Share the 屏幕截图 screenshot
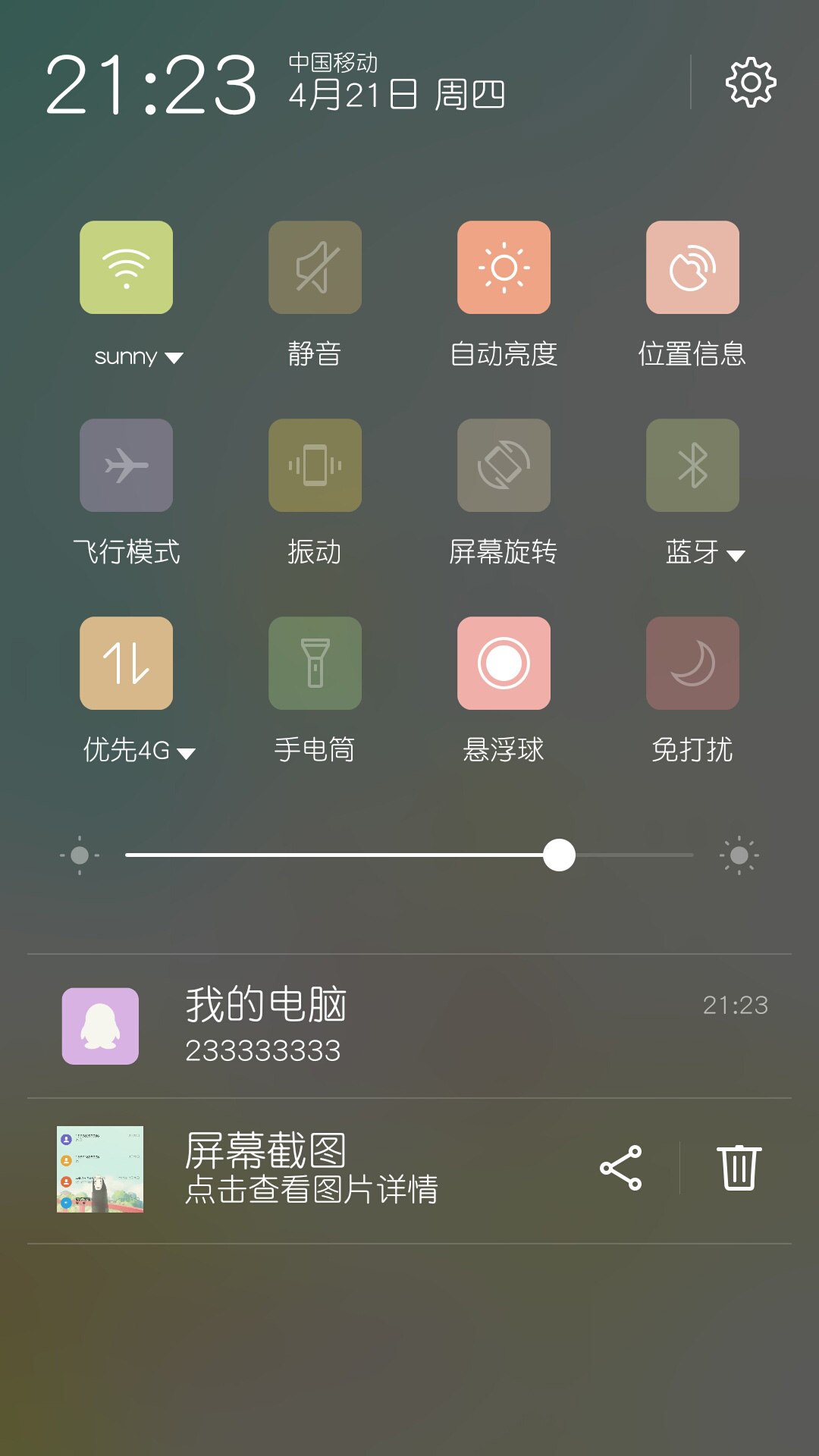This screenshot has height=1456, width=819. pyautogui.click(x=620, y=1168)
